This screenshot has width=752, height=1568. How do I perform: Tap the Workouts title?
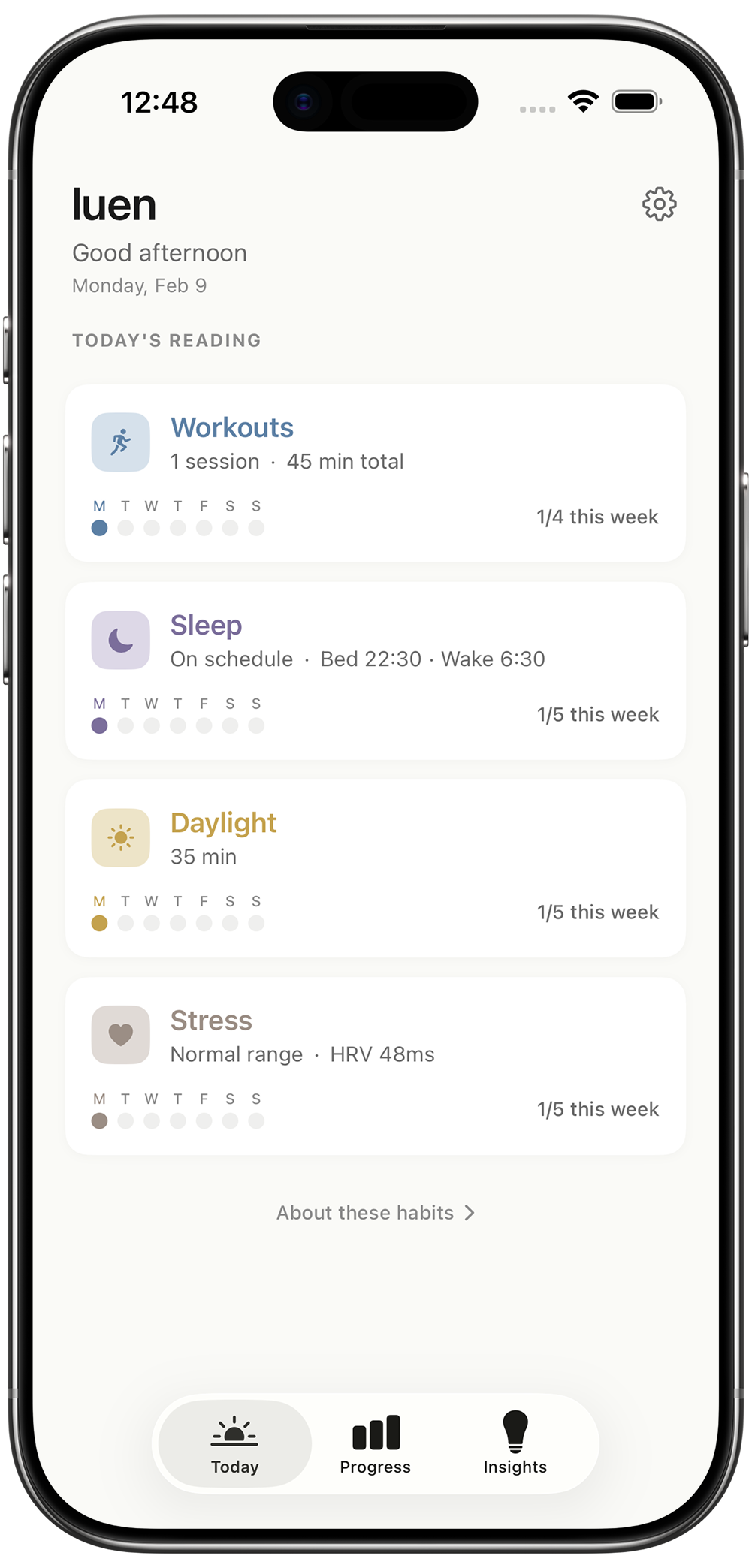coord(232,427)
